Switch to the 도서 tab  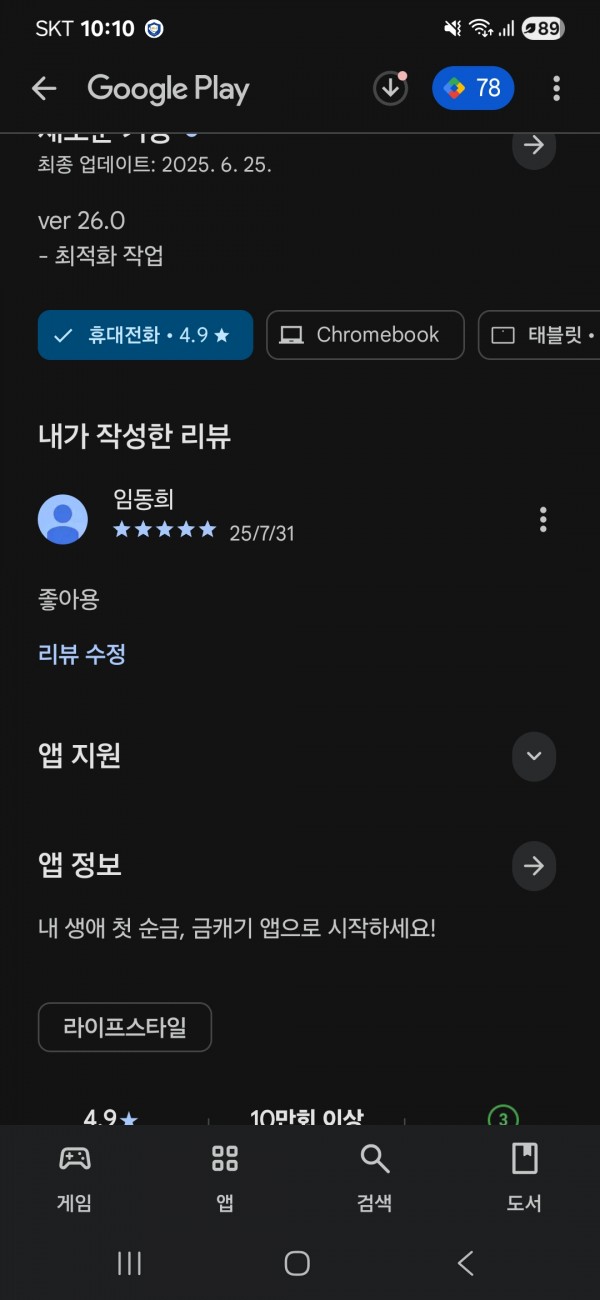[524, 1178]
